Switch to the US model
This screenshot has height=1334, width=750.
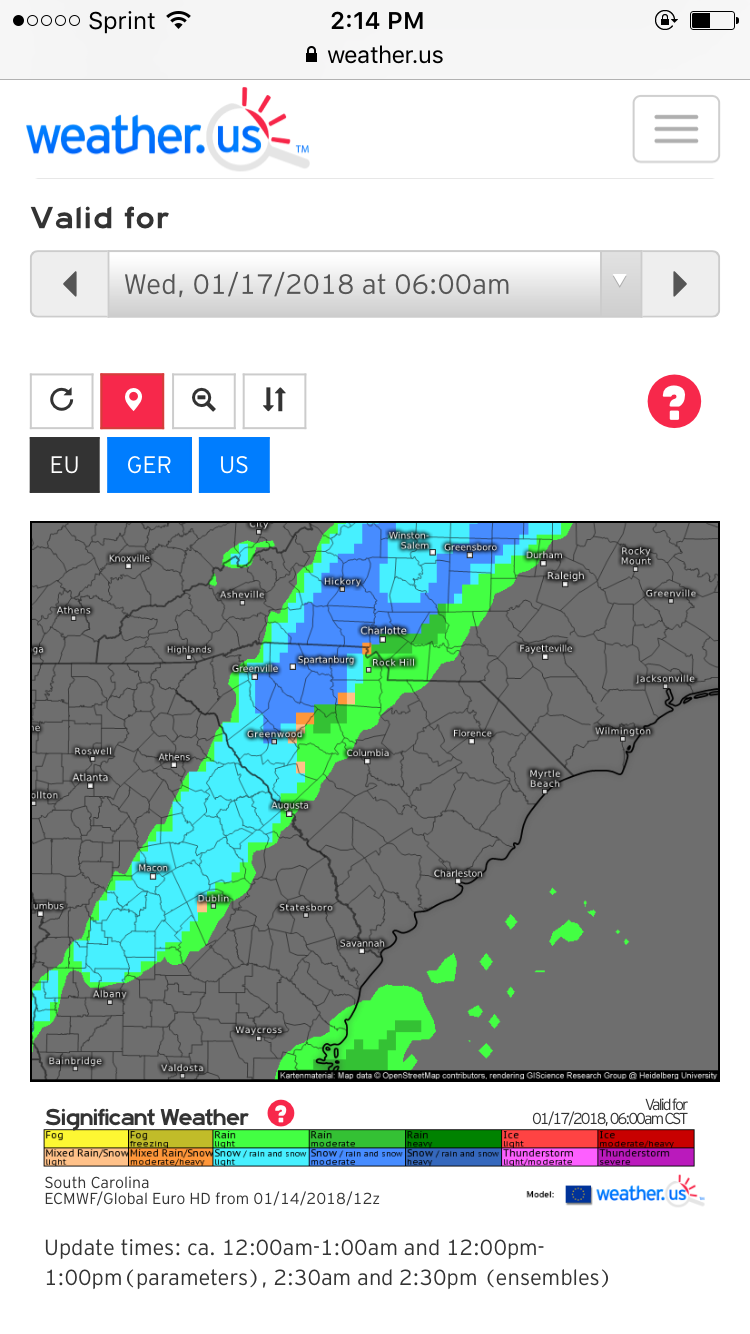[234, 465]
